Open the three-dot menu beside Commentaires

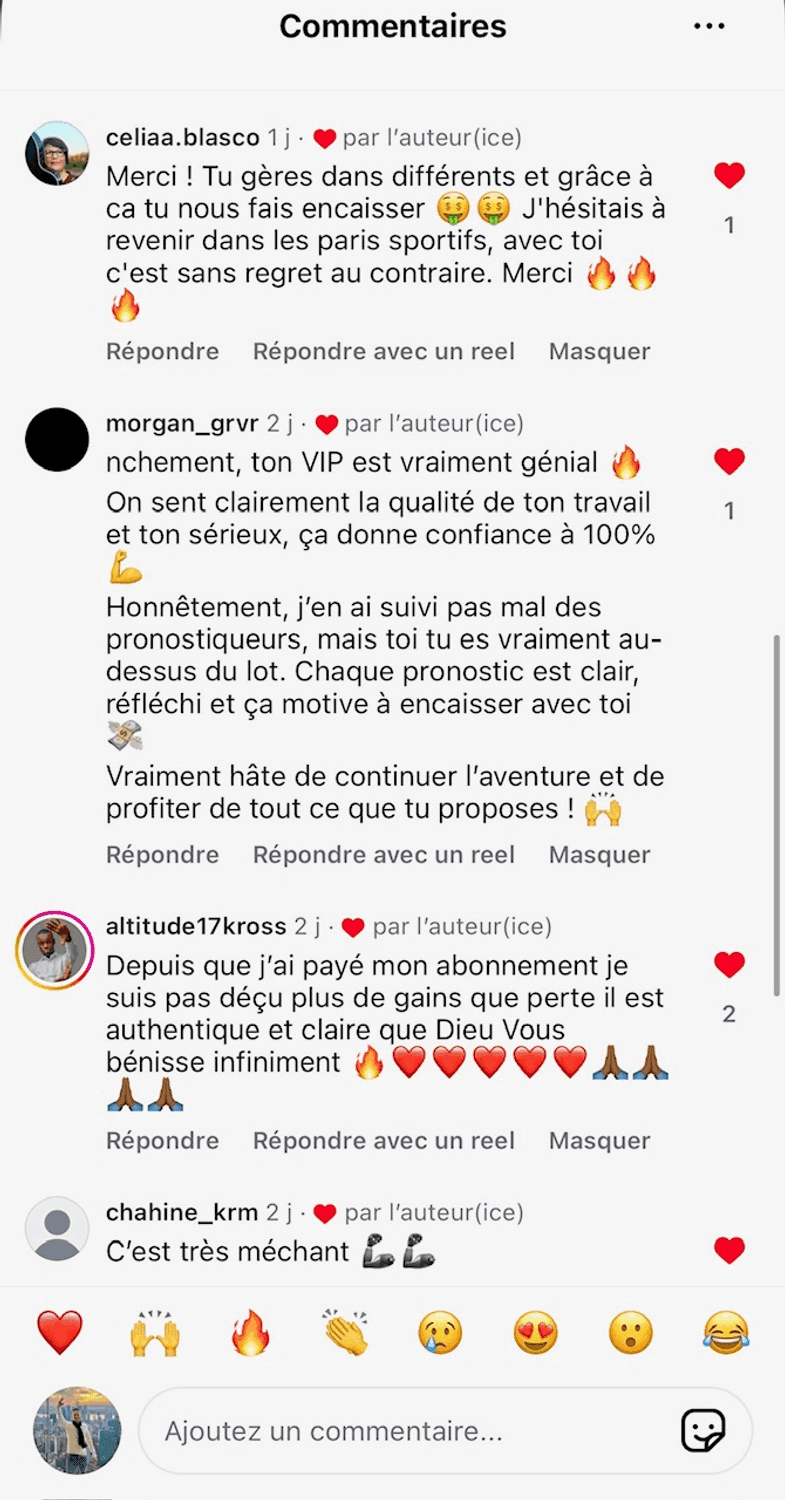[709, 27]
